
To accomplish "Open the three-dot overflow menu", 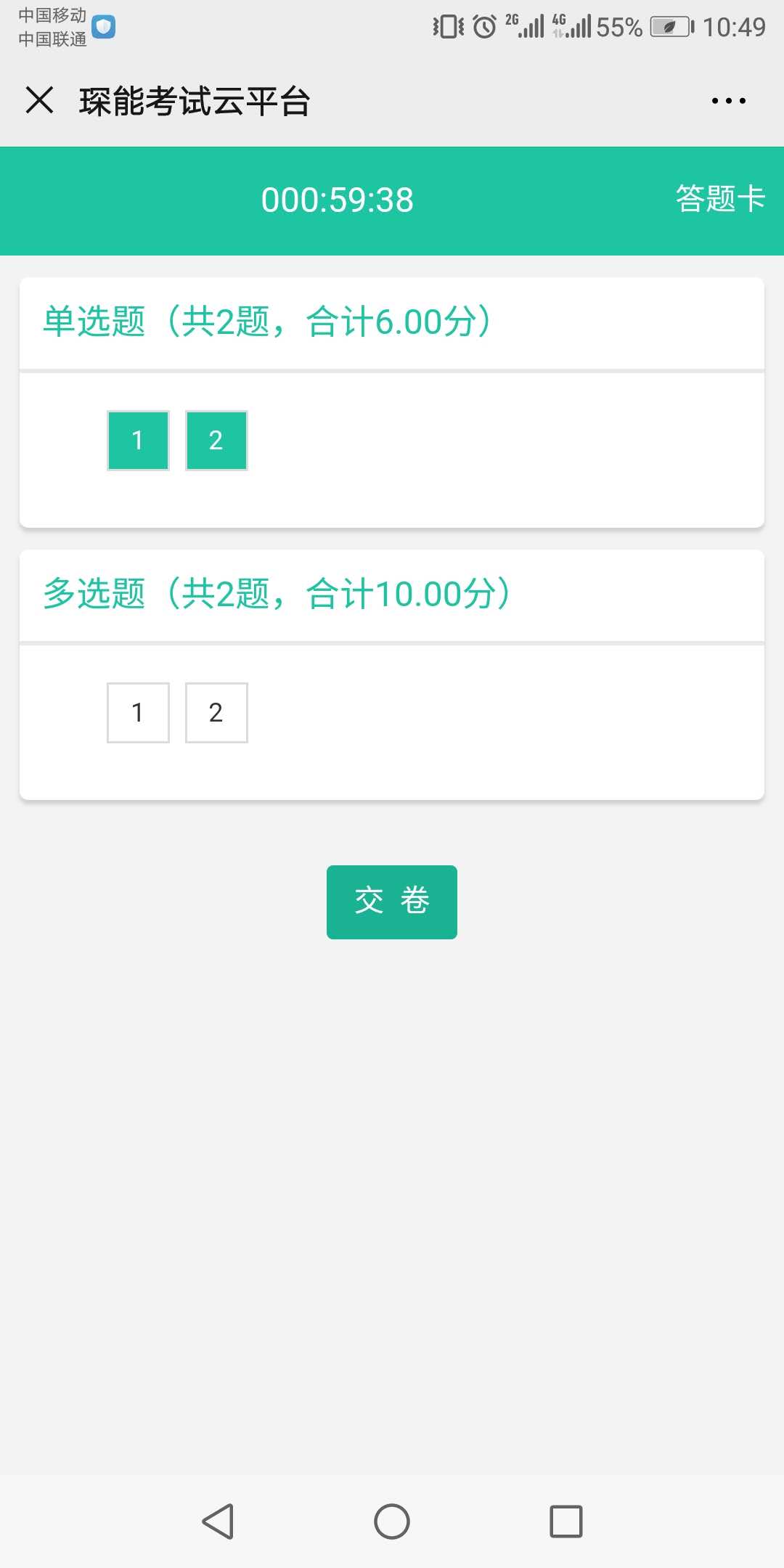I will click(x=728, y=101).
